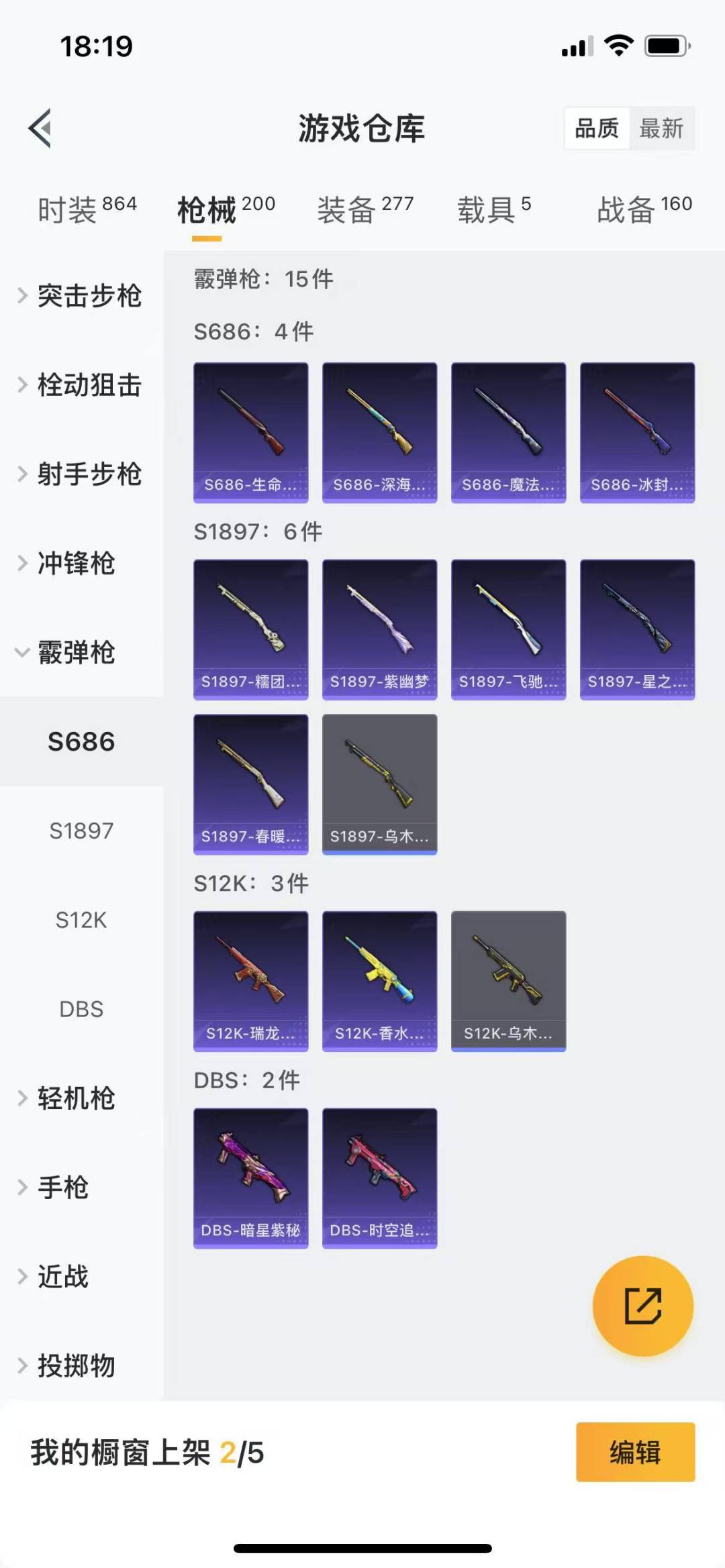725x1568 pixels.
Task: Tap the 编辑 button
Action: pyautogui.click(x=635, y=1452)
